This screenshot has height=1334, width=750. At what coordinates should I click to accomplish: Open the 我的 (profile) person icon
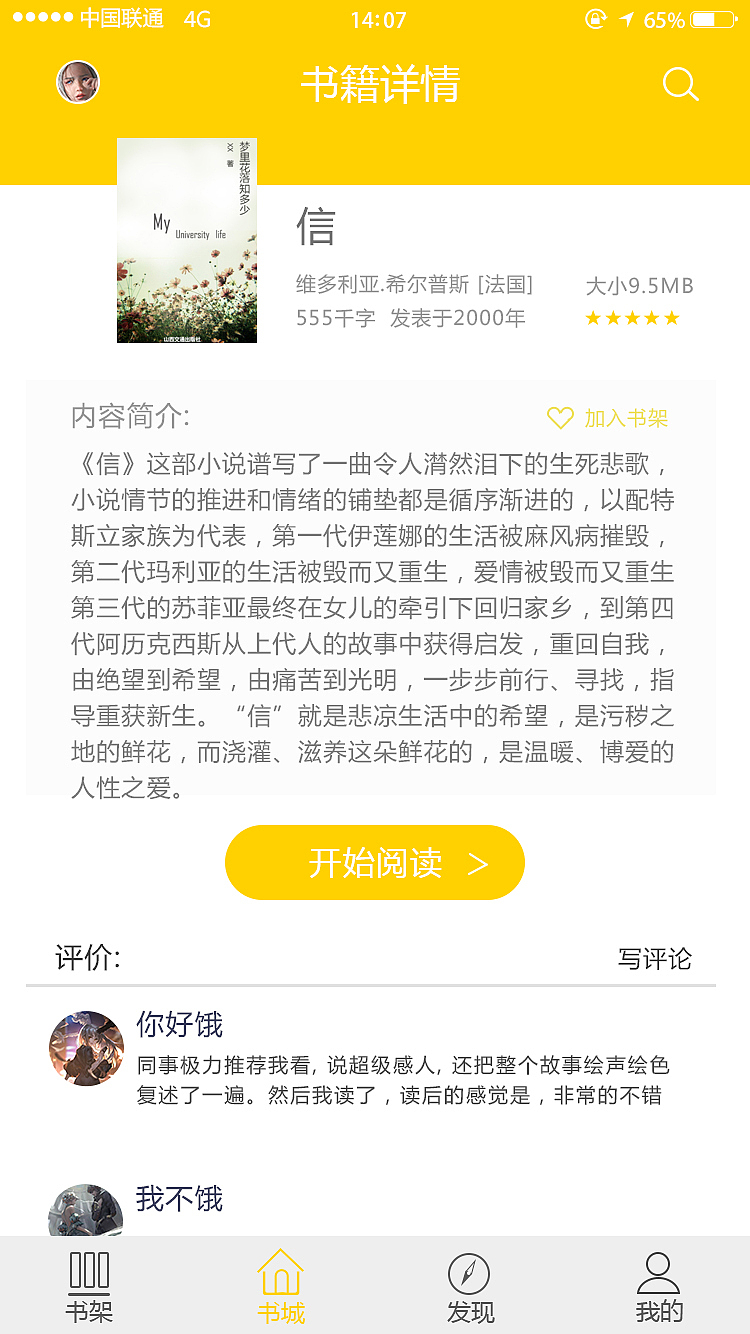pos(658,1271)
